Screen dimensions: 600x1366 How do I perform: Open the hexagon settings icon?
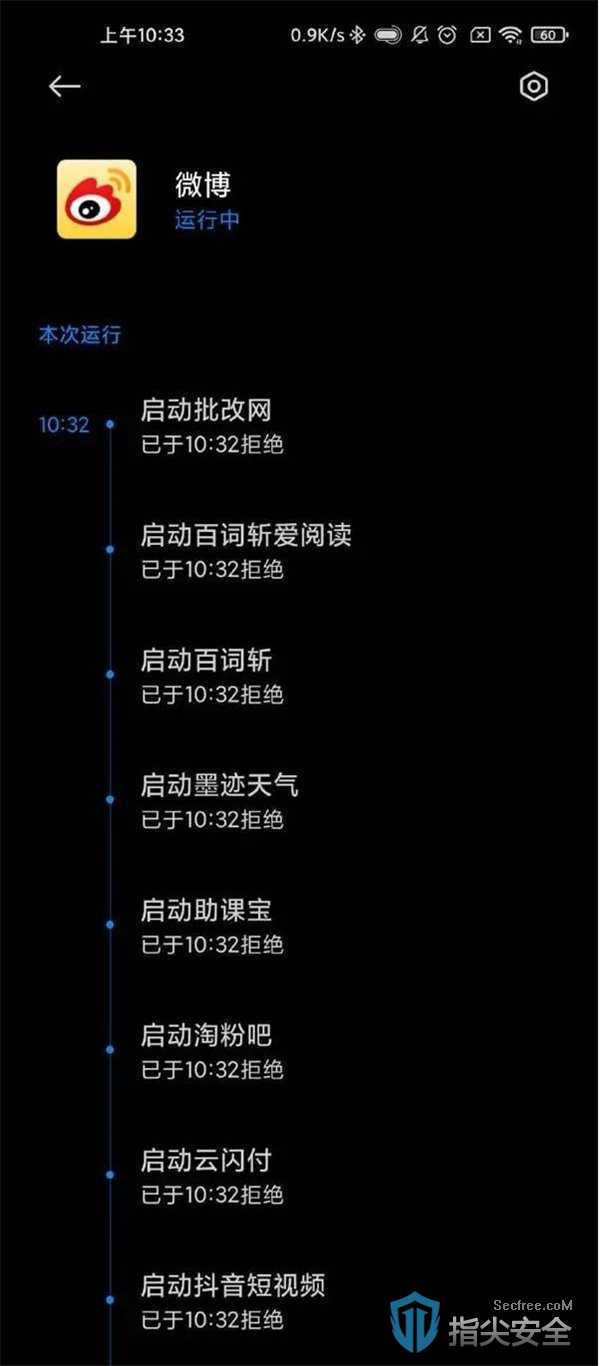point(534,87)
